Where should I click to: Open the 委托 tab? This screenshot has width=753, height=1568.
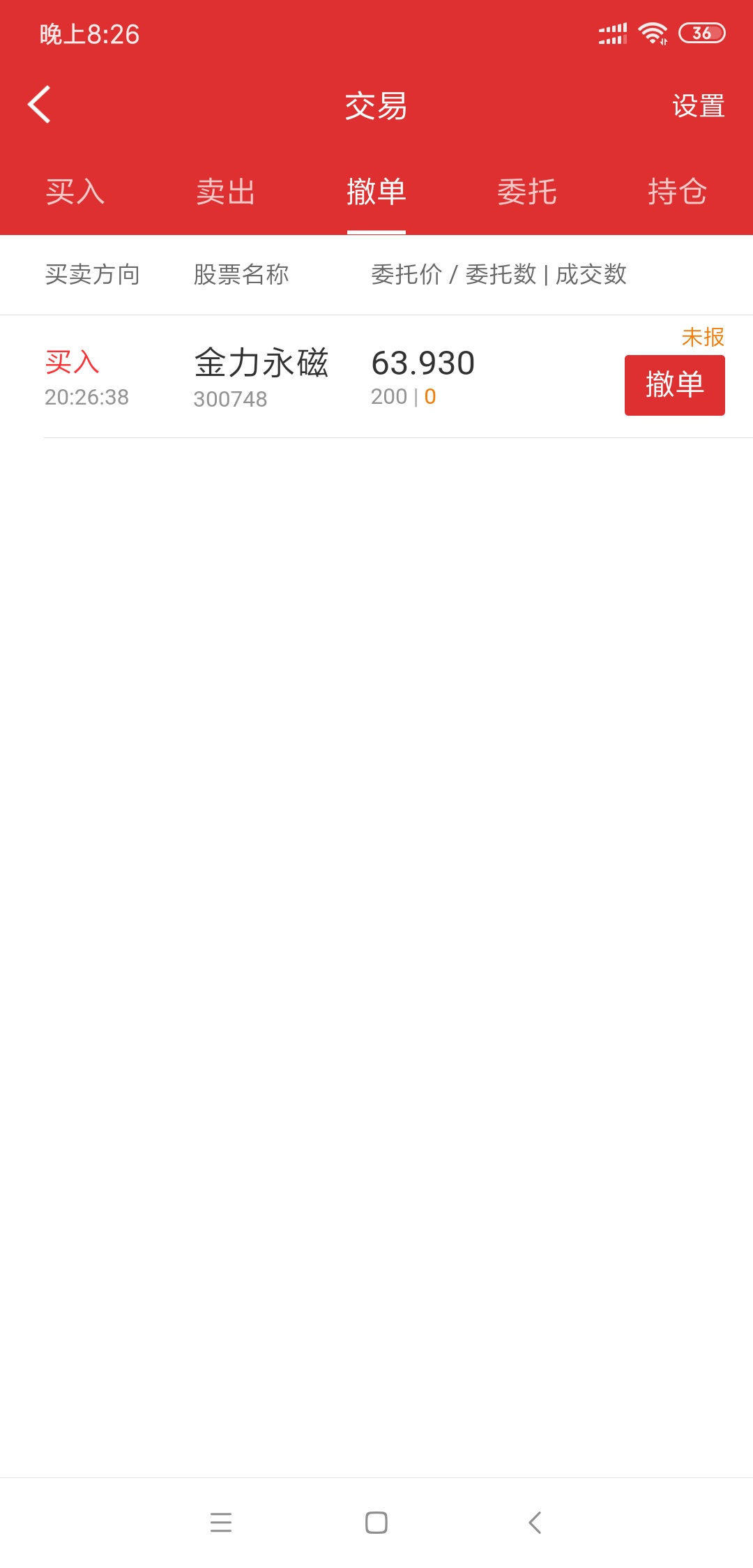(527, 192)
